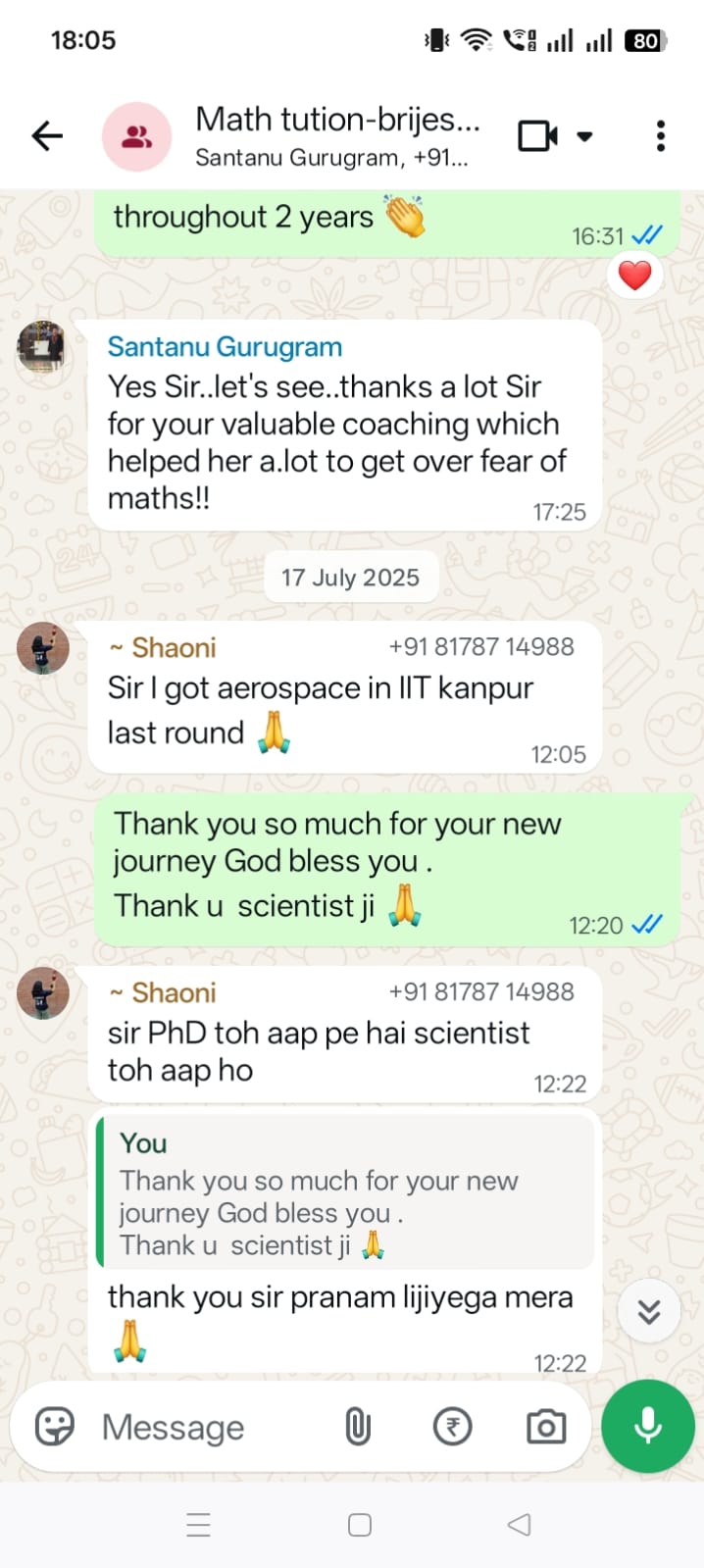Image resolution: width=704 pixels, height=1568 pixels.
Task: Tap the system back navigation button
Action: pos(520,1524)
